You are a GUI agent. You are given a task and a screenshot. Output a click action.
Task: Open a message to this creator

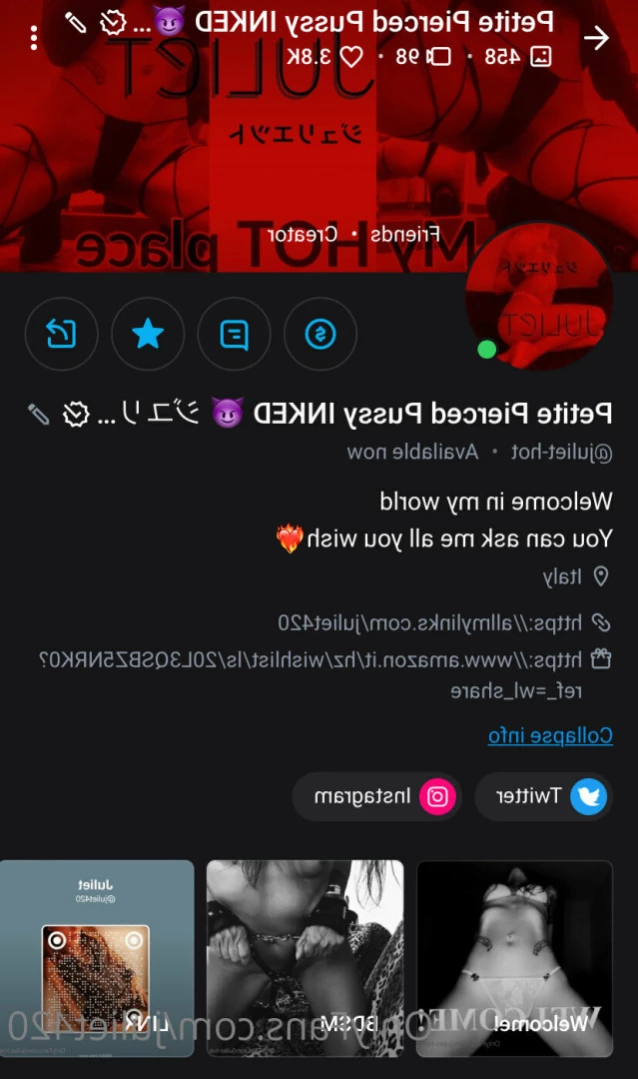point(234,334)
